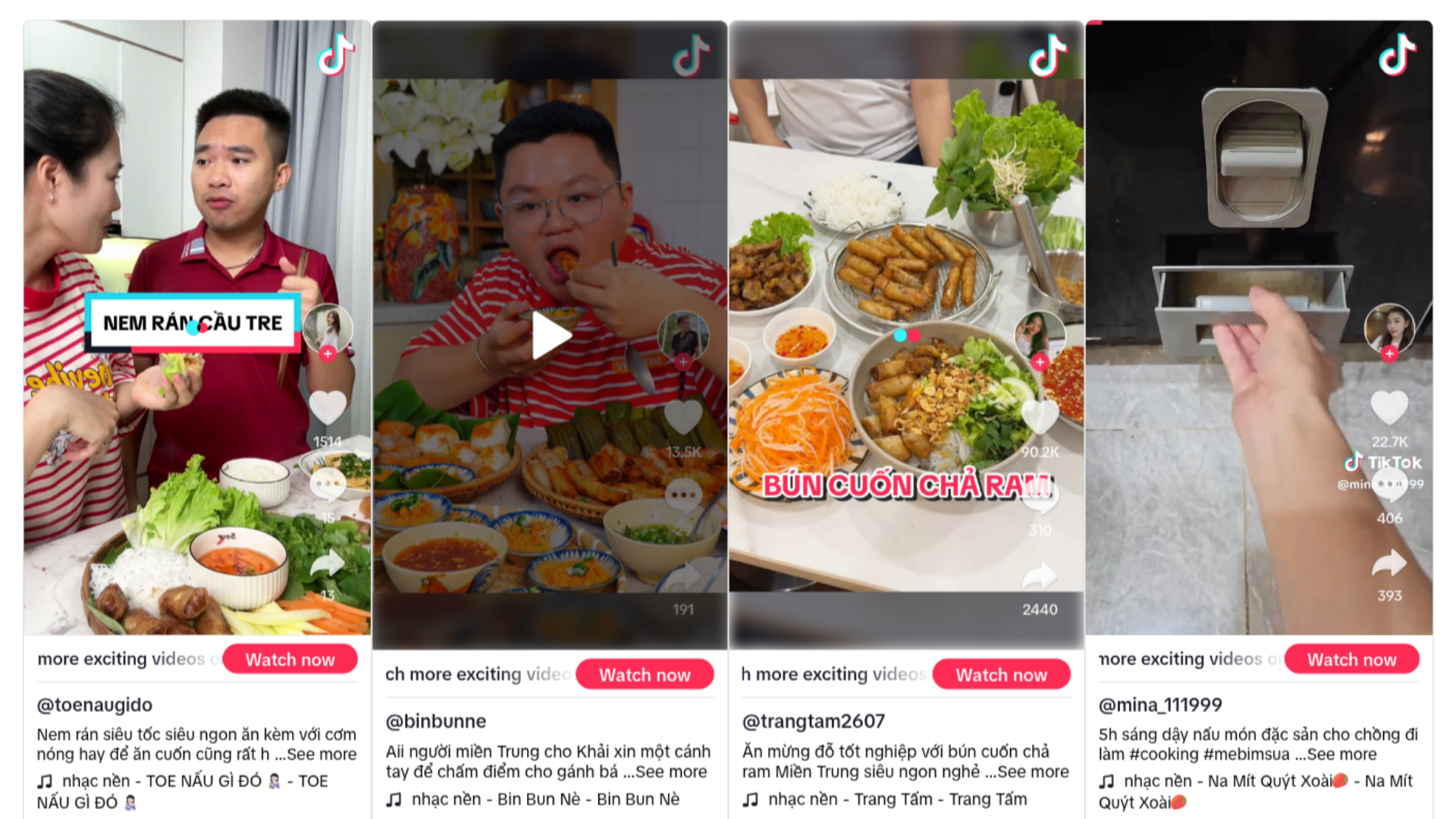Open the @binbunne profile link
The image size is (1456, 819).
(436, 721)
